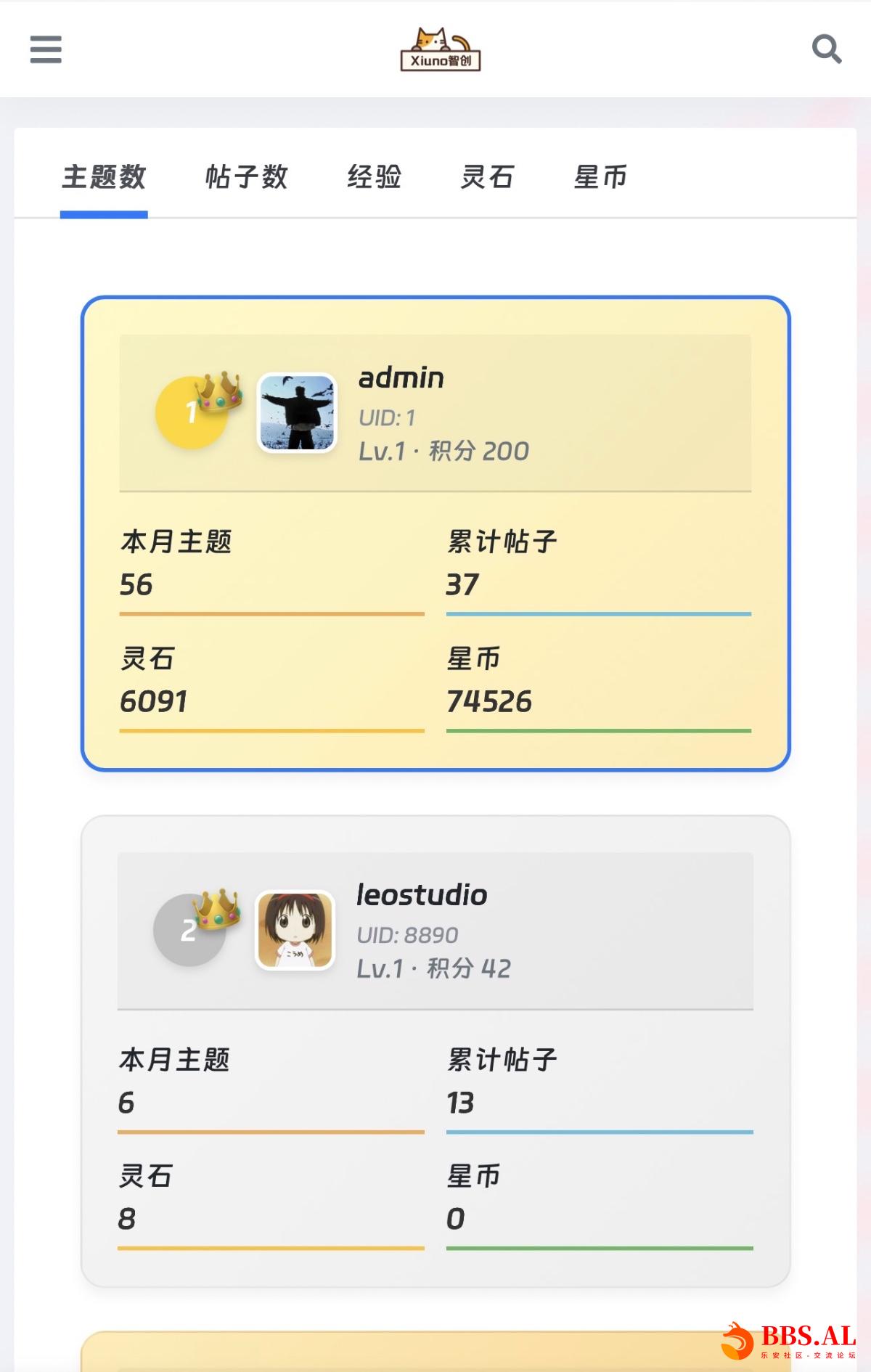871x1372 pixels.
Task: Select the 主题数 tab
Action: (104, 177)
